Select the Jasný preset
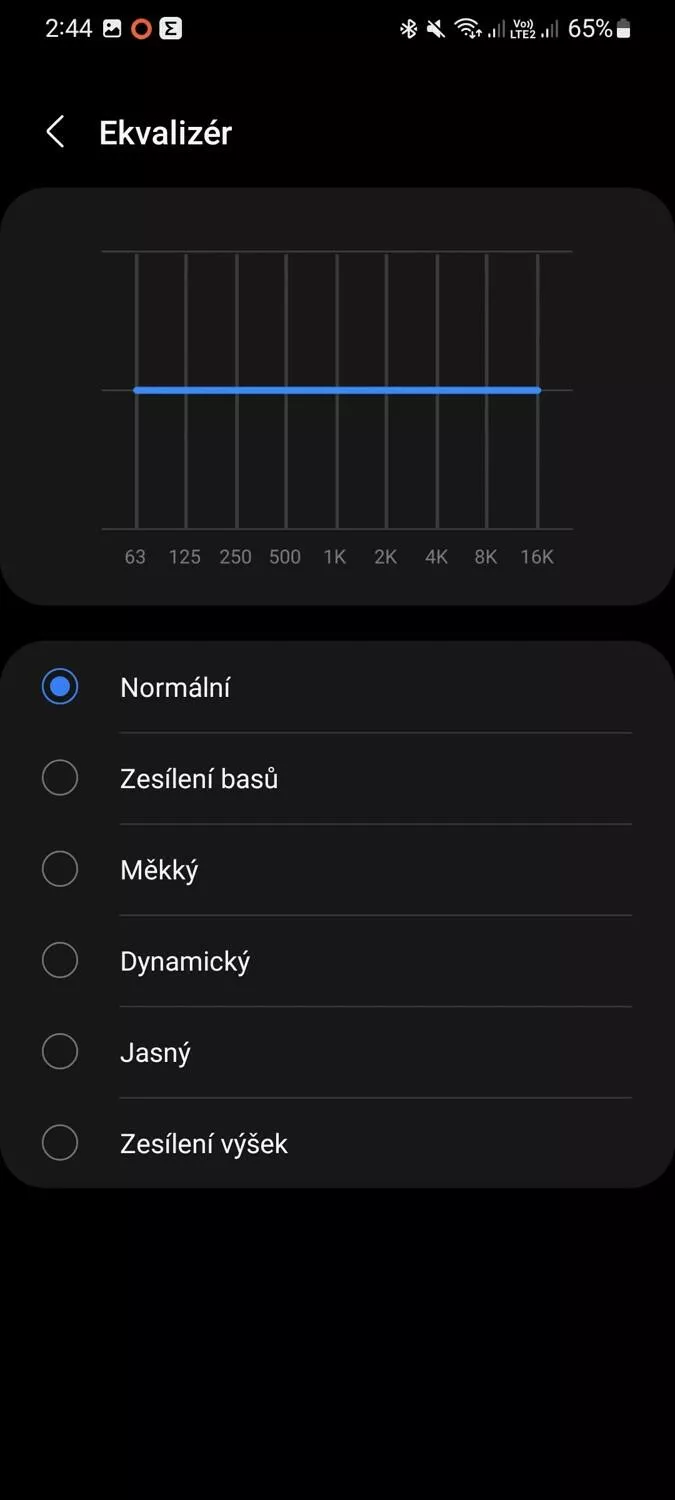 click(x=337, y=1052)
